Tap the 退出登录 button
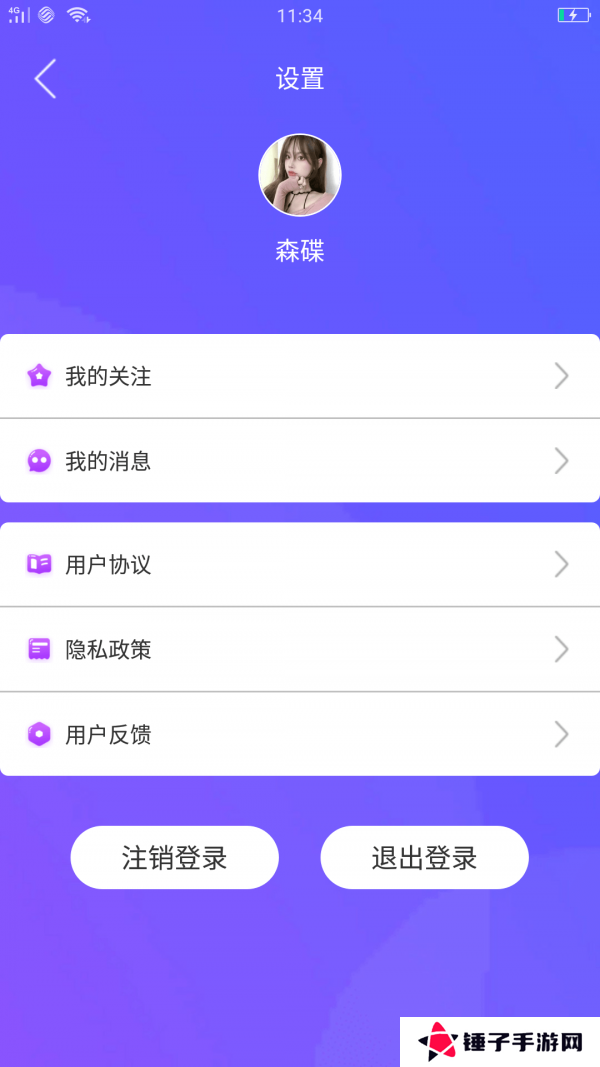This screenshot has height=1067, width=600. (x=424, y=857)
